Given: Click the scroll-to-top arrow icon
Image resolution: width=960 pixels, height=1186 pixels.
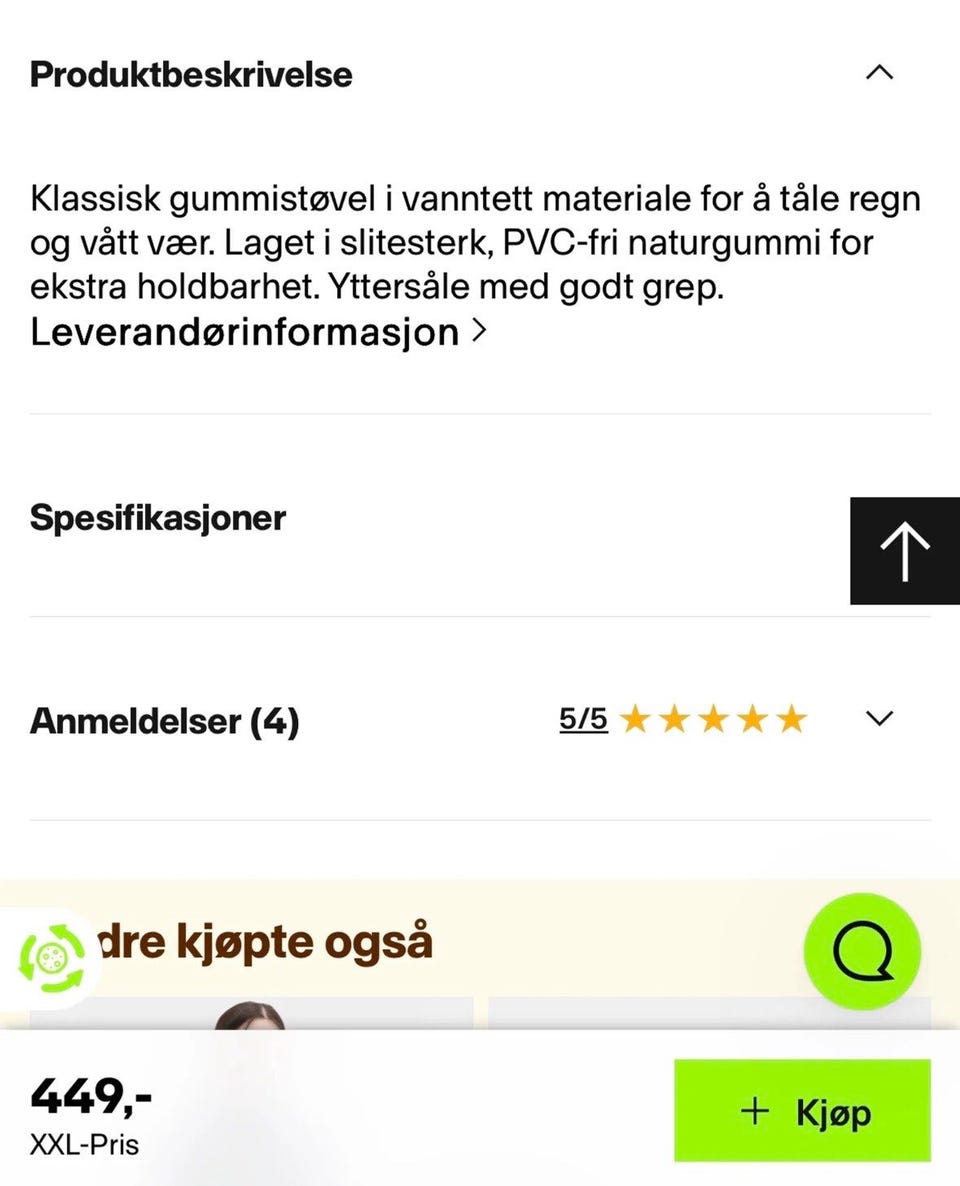Looking at the screenshot, I should [x=904, y=550].
